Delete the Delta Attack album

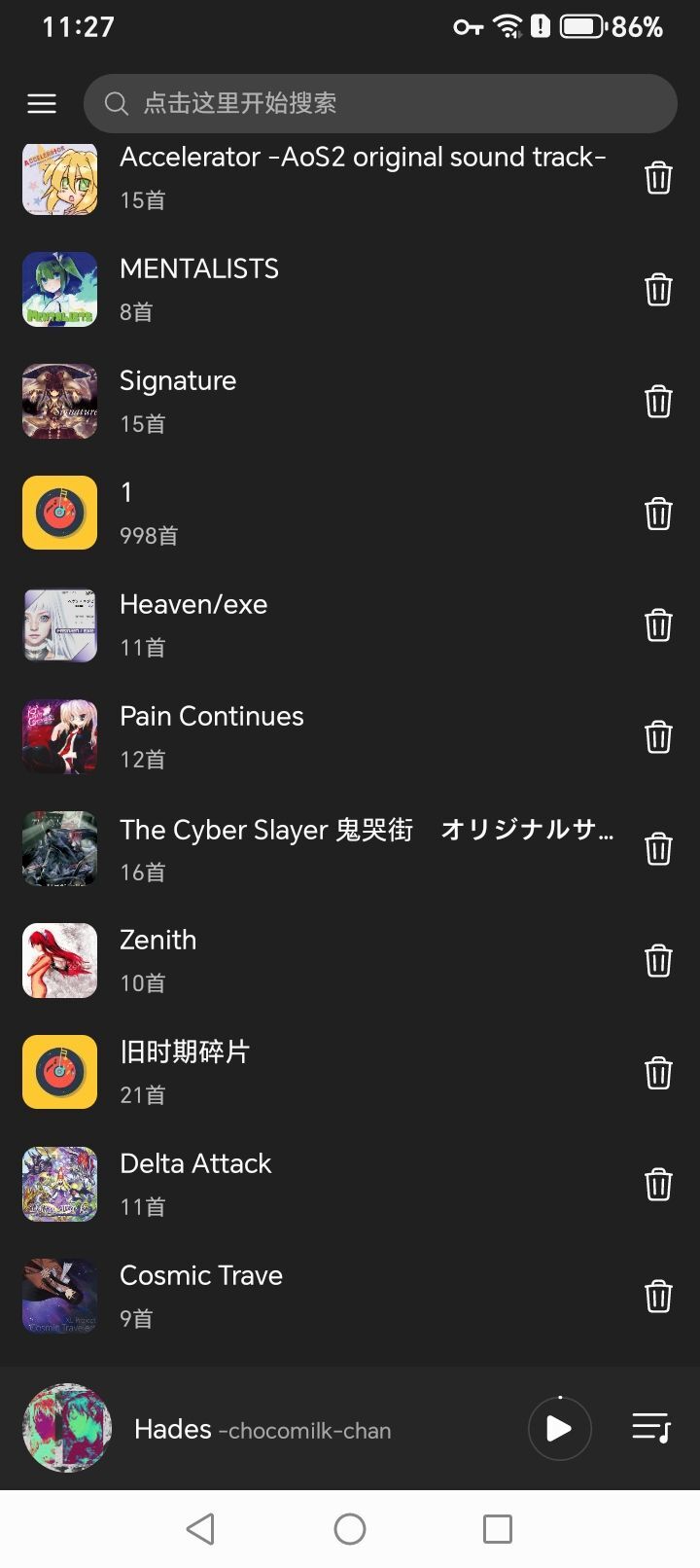(658, 1184)
